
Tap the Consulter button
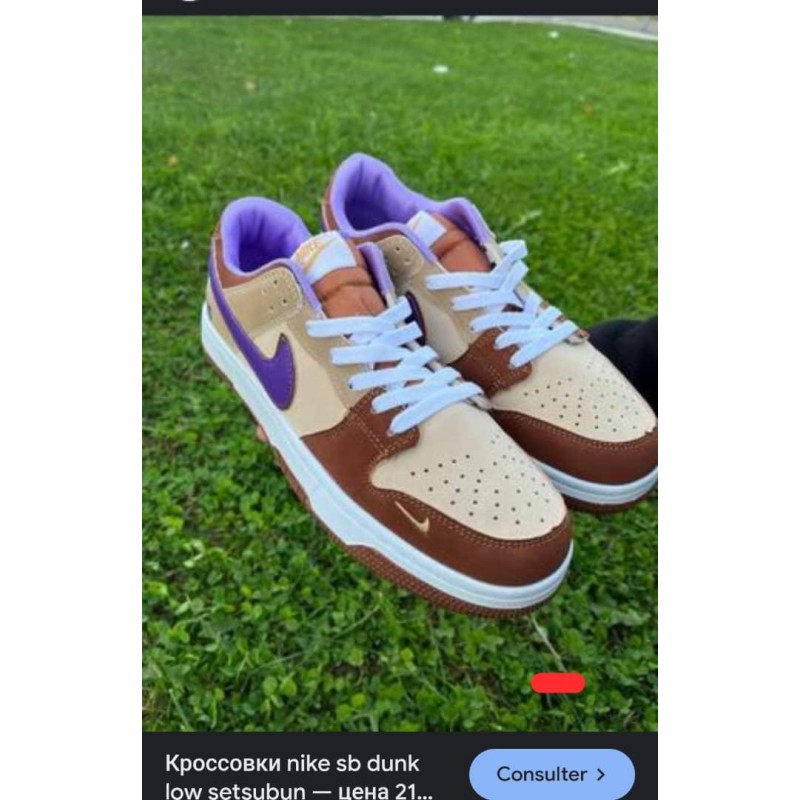click(x=551, y=774)
